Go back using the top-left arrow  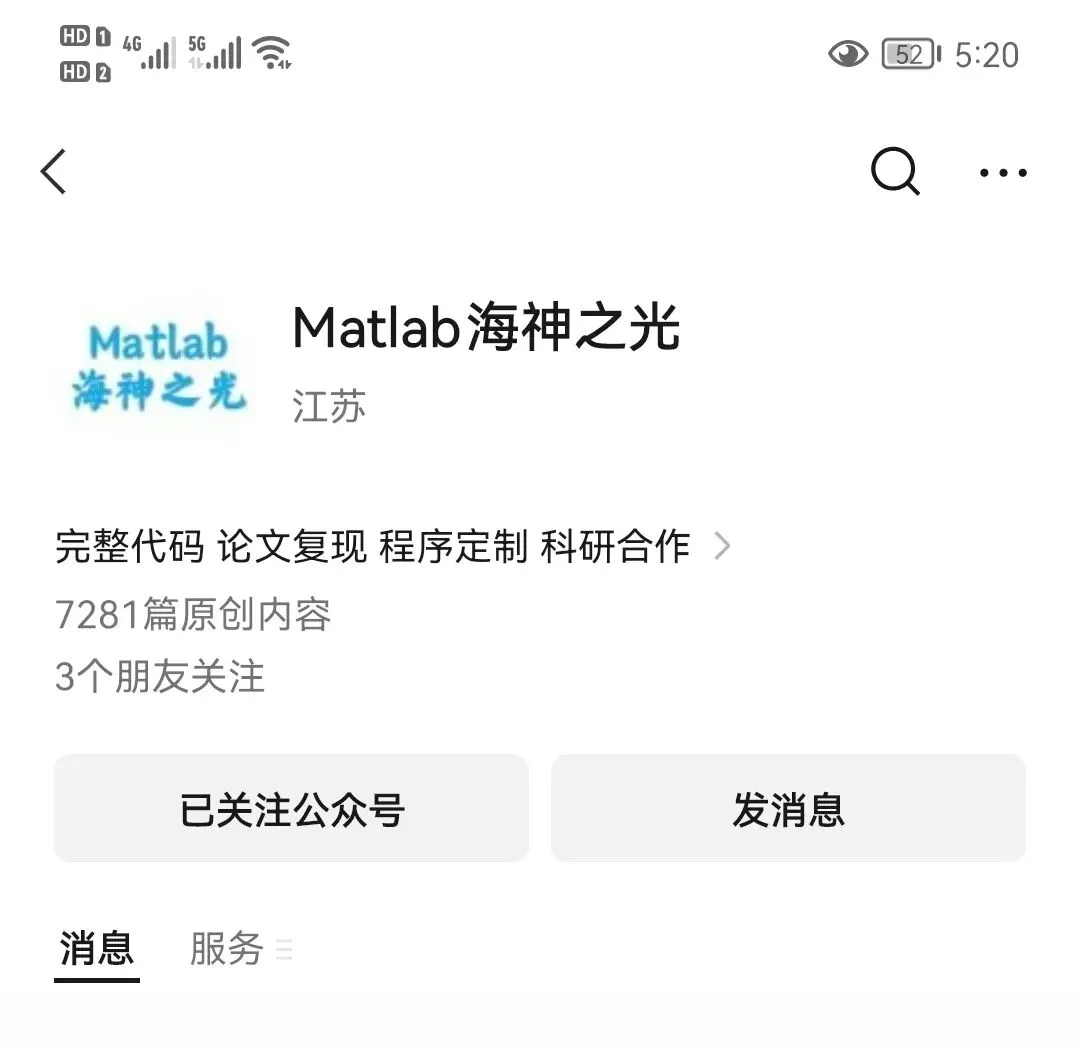click(54, 171)
